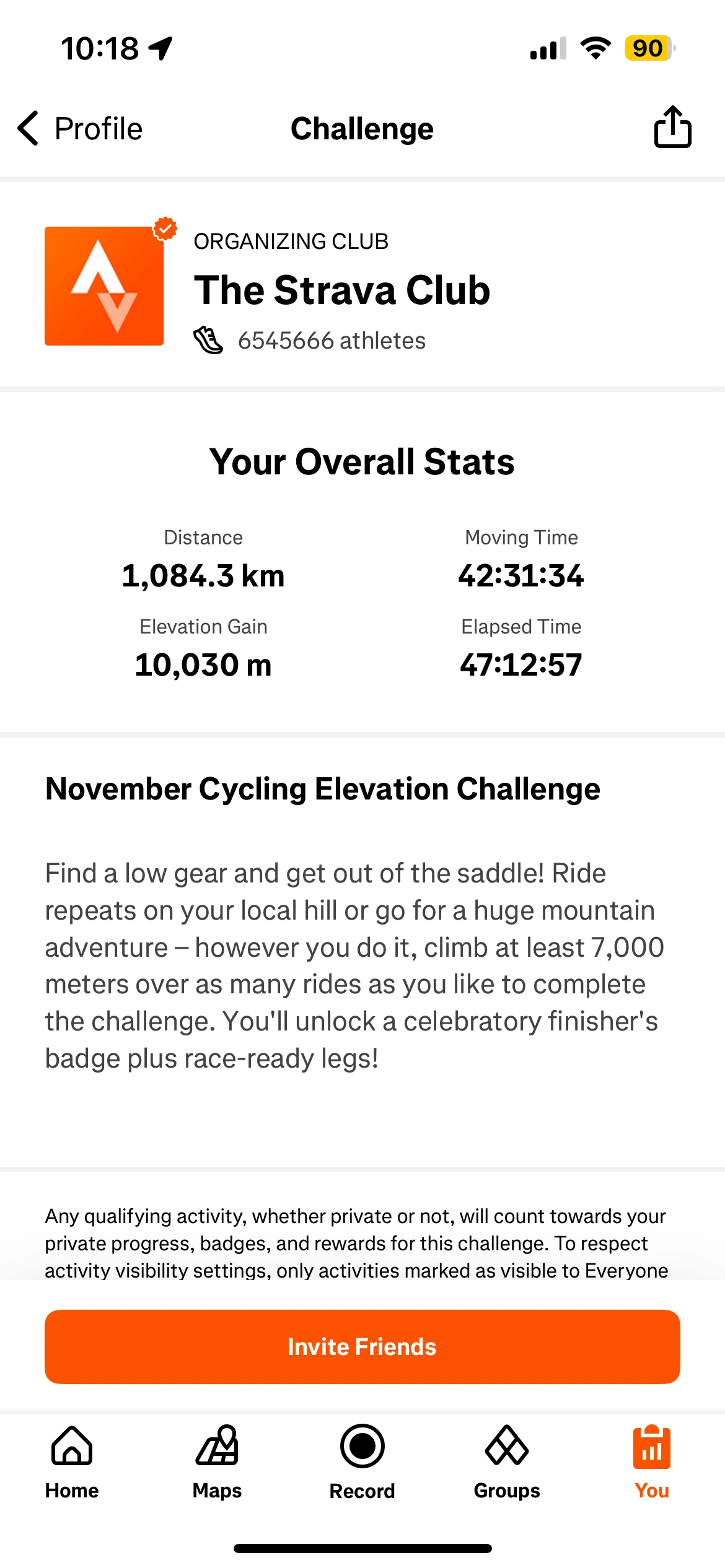Tap the Invite Friends button
The height and width of the screenshot is (1568, 725).
362,1346
